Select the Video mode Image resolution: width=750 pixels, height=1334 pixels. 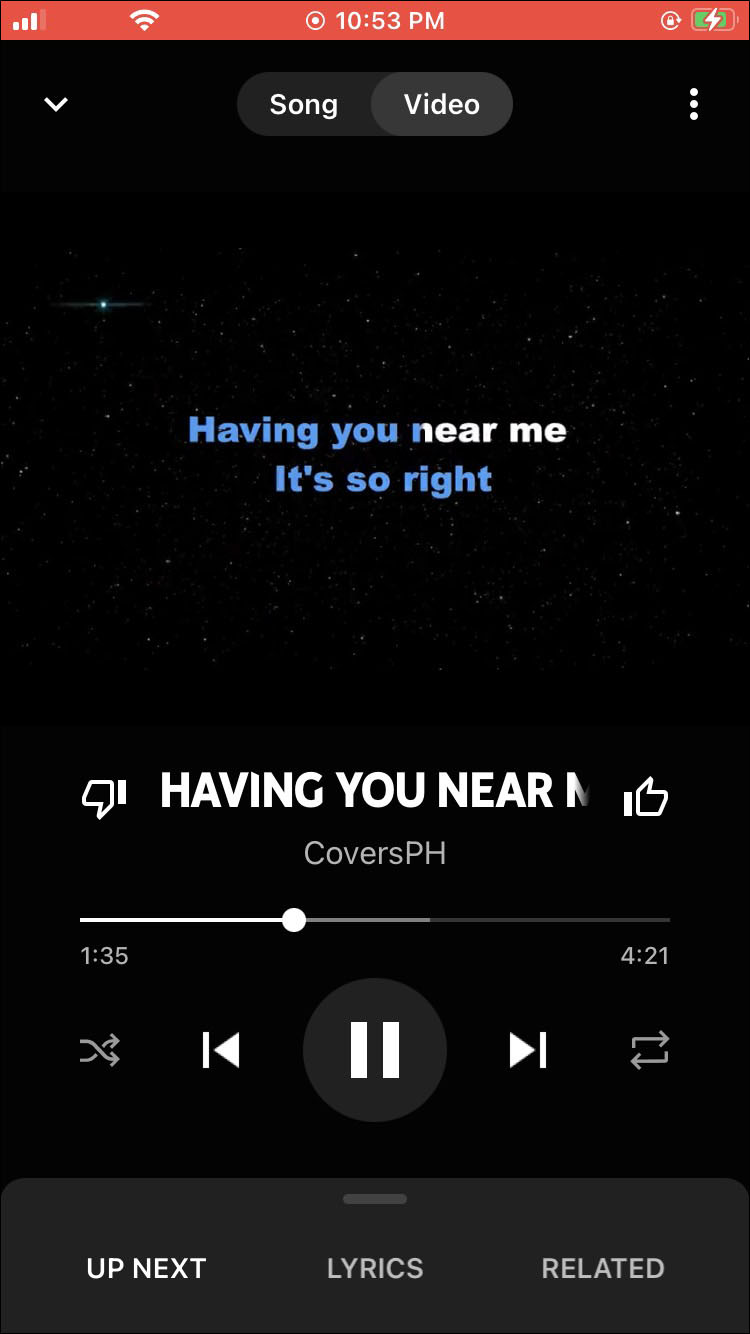[x=442, y=105]
